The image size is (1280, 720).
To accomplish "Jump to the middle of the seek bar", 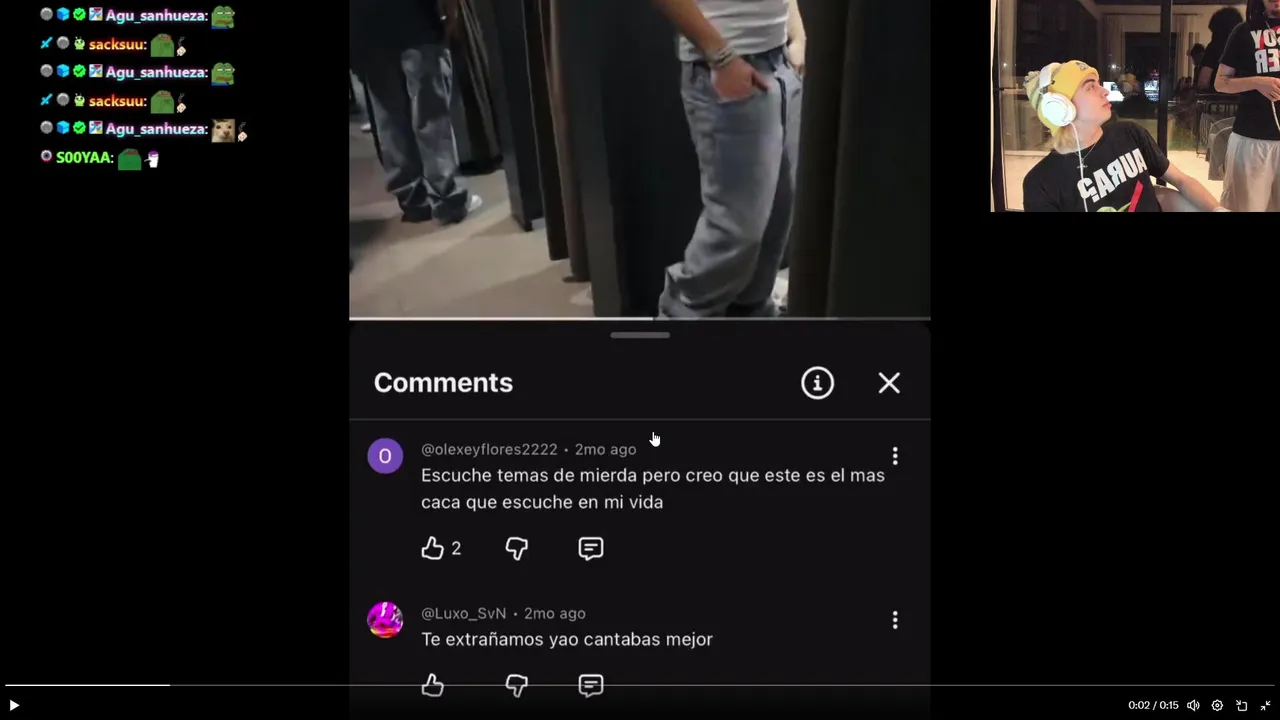I will (640, 685).
